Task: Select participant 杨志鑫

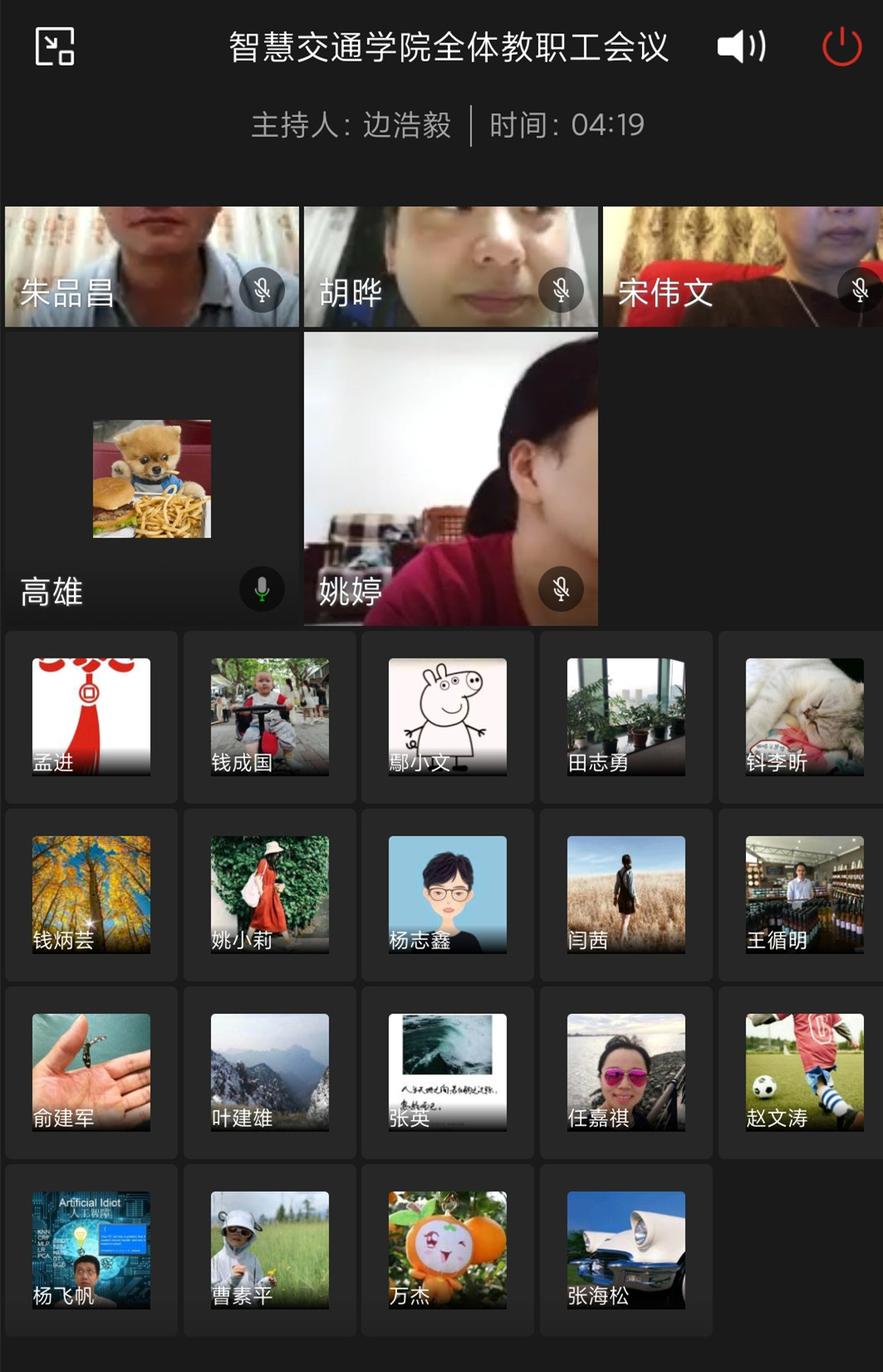Action: click(x=448, y=894)
